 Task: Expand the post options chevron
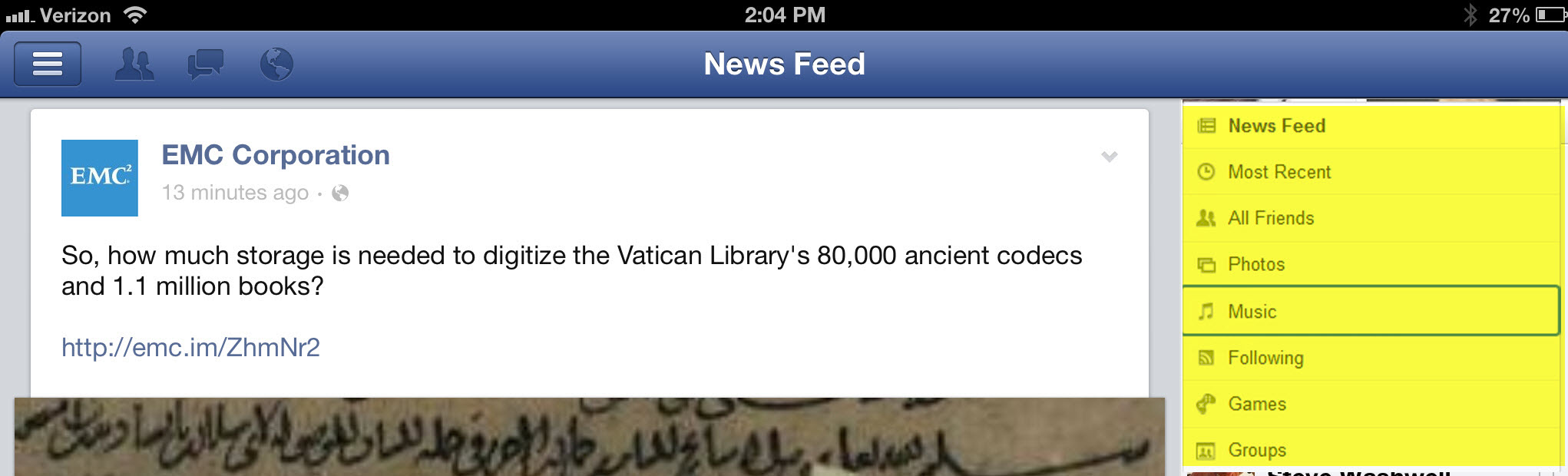click(x=1109, y=157)
